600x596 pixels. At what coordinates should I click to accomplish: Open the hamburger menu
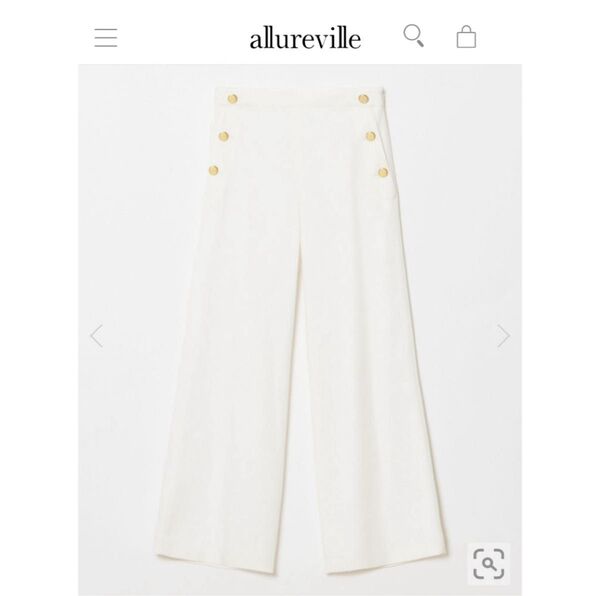105,39
